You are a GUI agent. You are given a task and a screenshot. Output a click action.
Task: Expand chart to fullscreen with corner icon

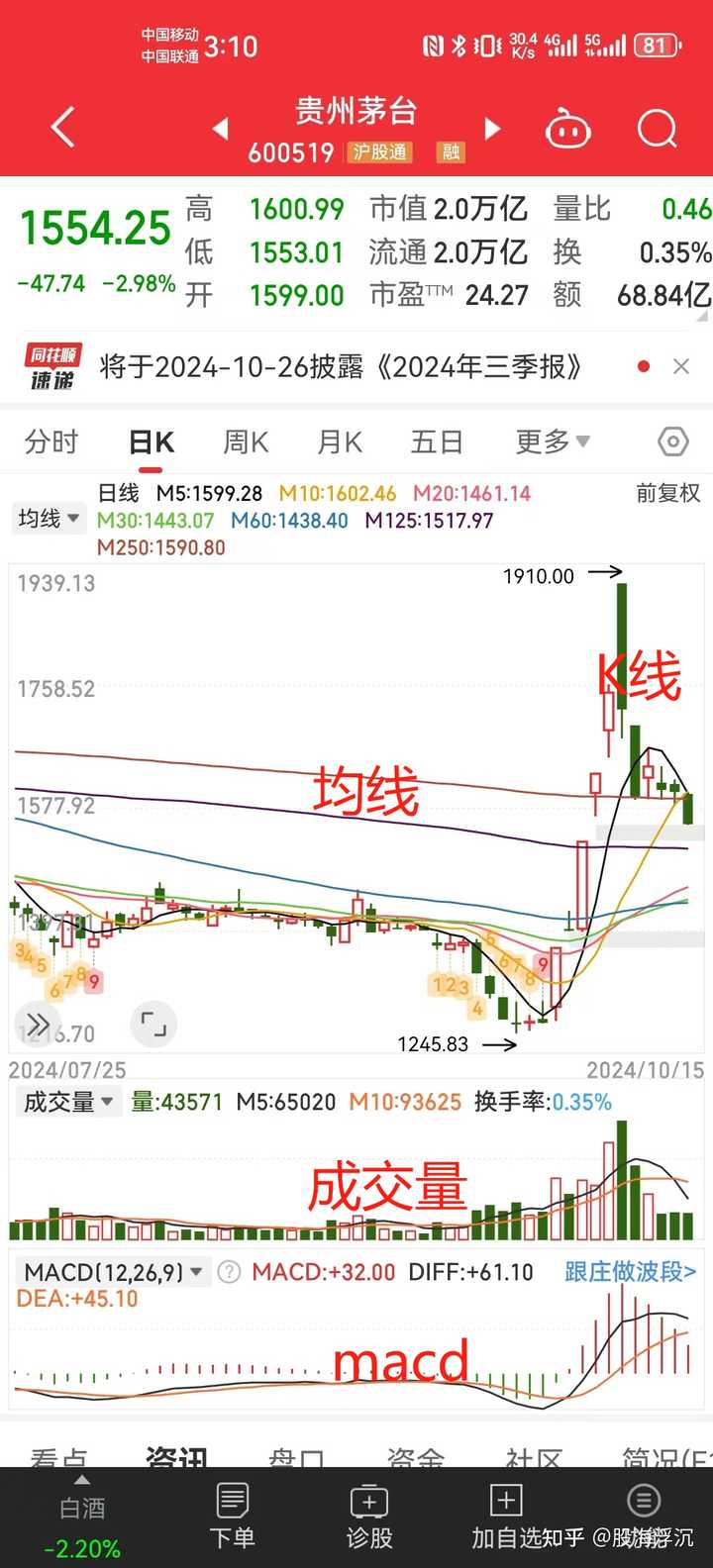click(153, 1024)
